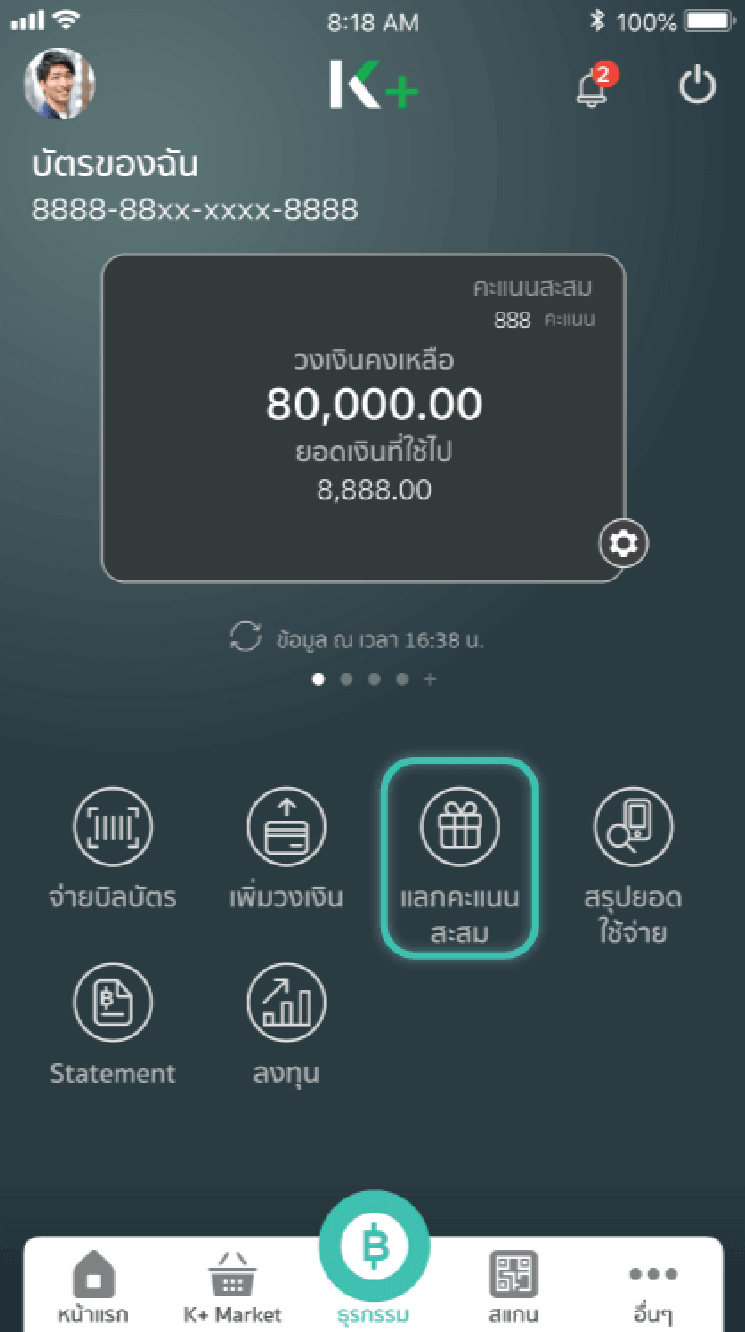Choose แลกคะแนนสะสม to redeem points

pyautogui.click(x=460, y=858)
